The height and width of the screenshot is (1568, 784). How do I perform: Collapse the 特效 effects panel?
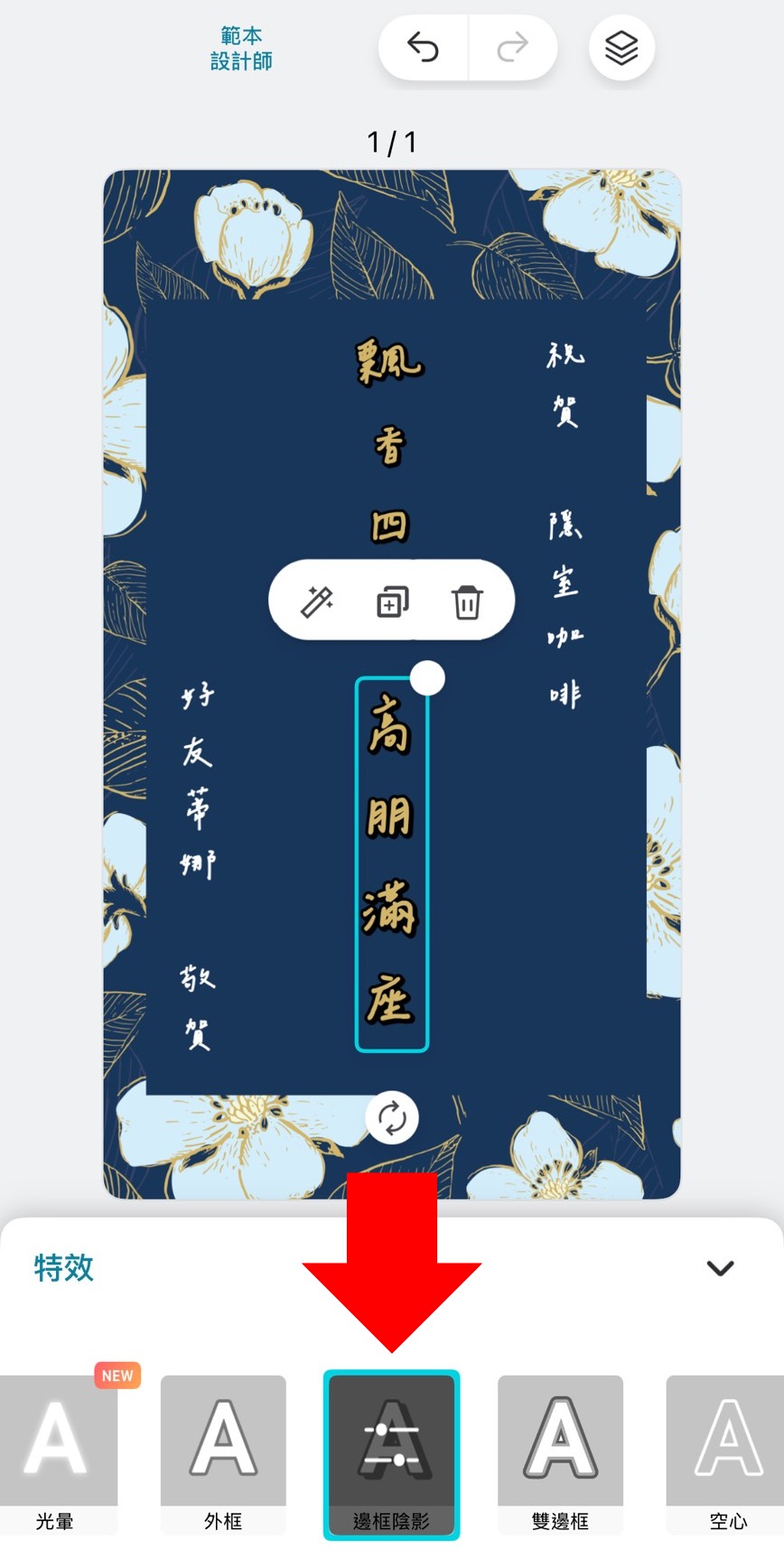(720, 1268)
